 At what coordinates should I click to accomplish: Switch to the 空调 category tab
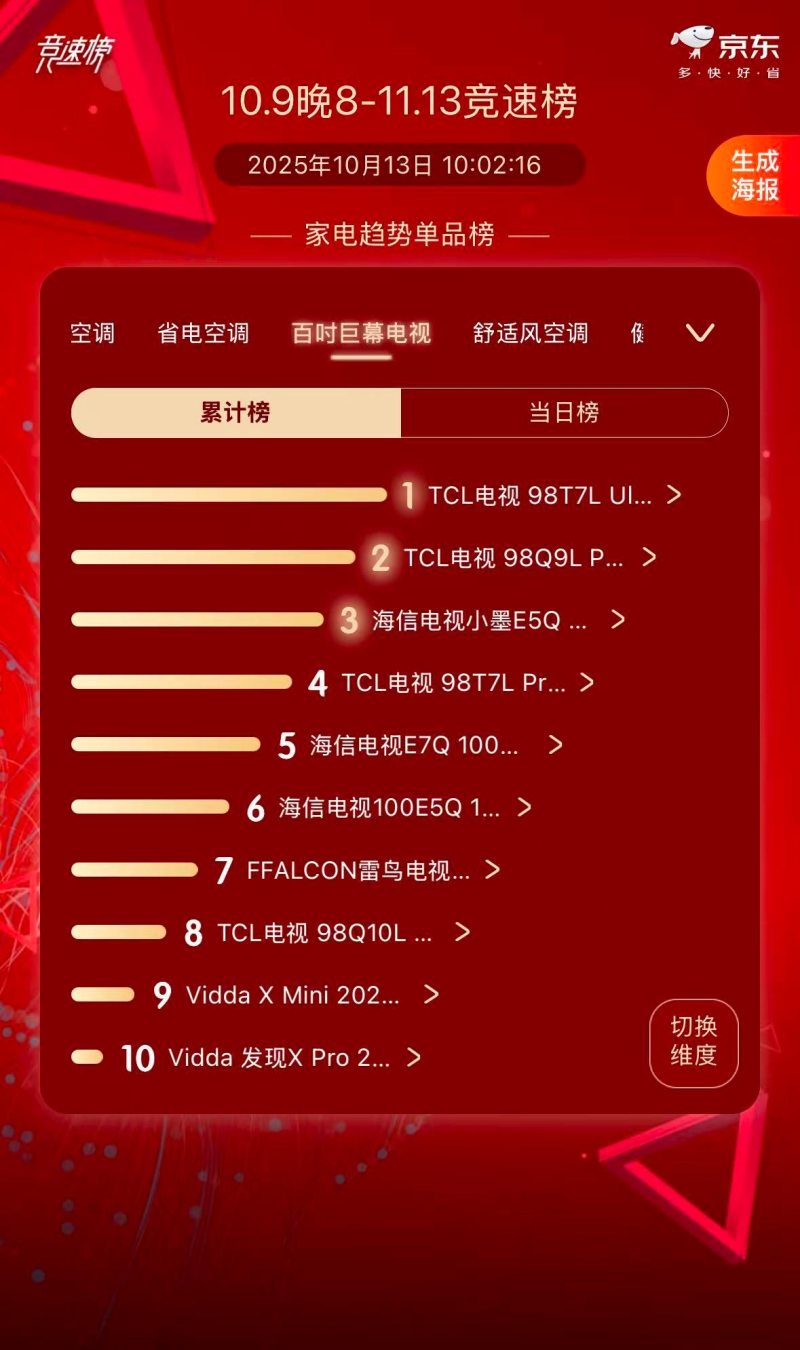93,333
